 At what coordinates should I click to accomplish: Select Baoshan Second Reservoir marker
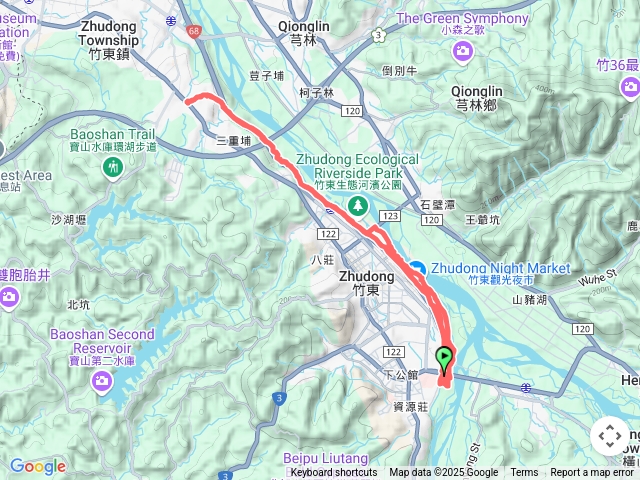point(9,296)
